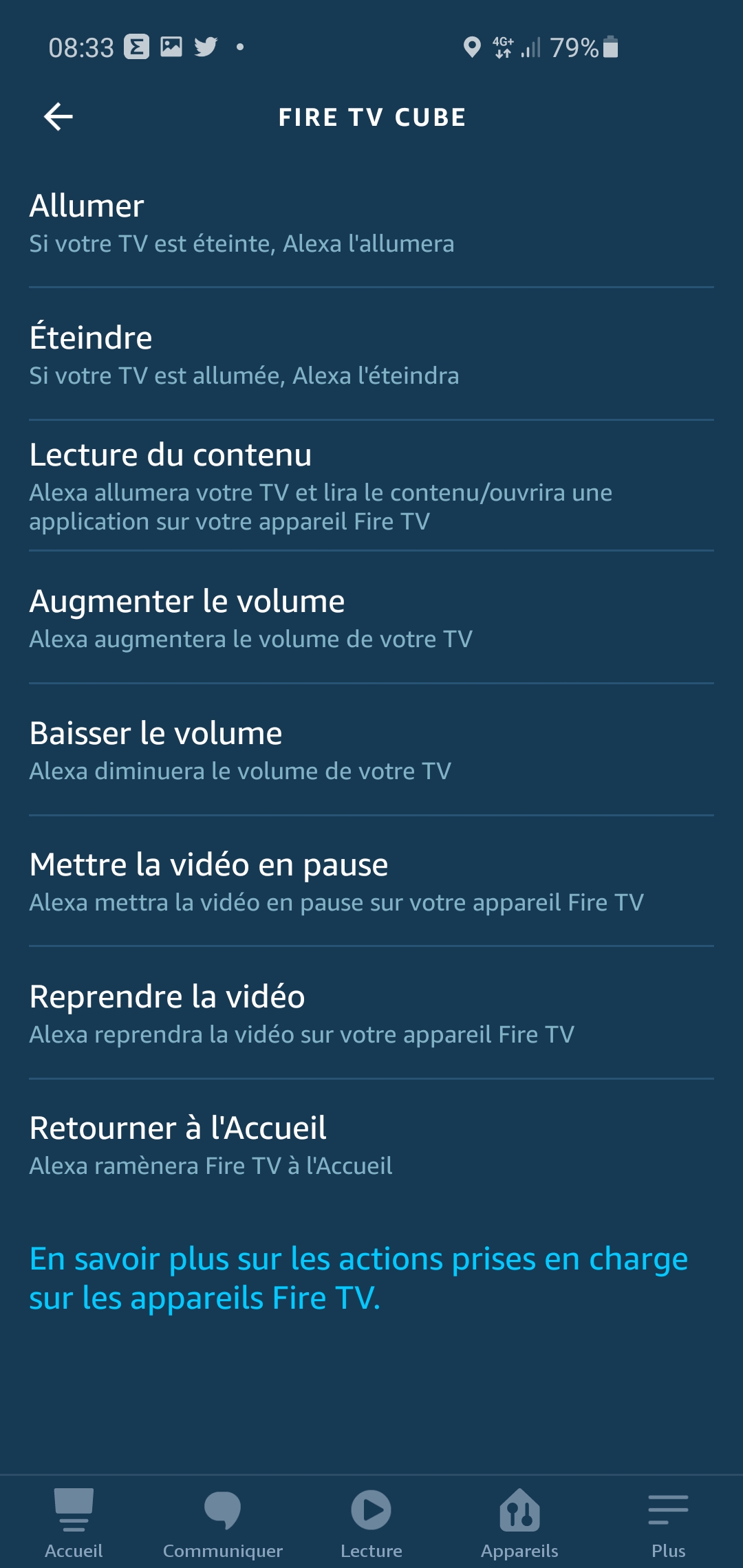Open Lecture du contenu option
The height and width of the screenshot is (1568, 743).
click(x=371, y=486)
